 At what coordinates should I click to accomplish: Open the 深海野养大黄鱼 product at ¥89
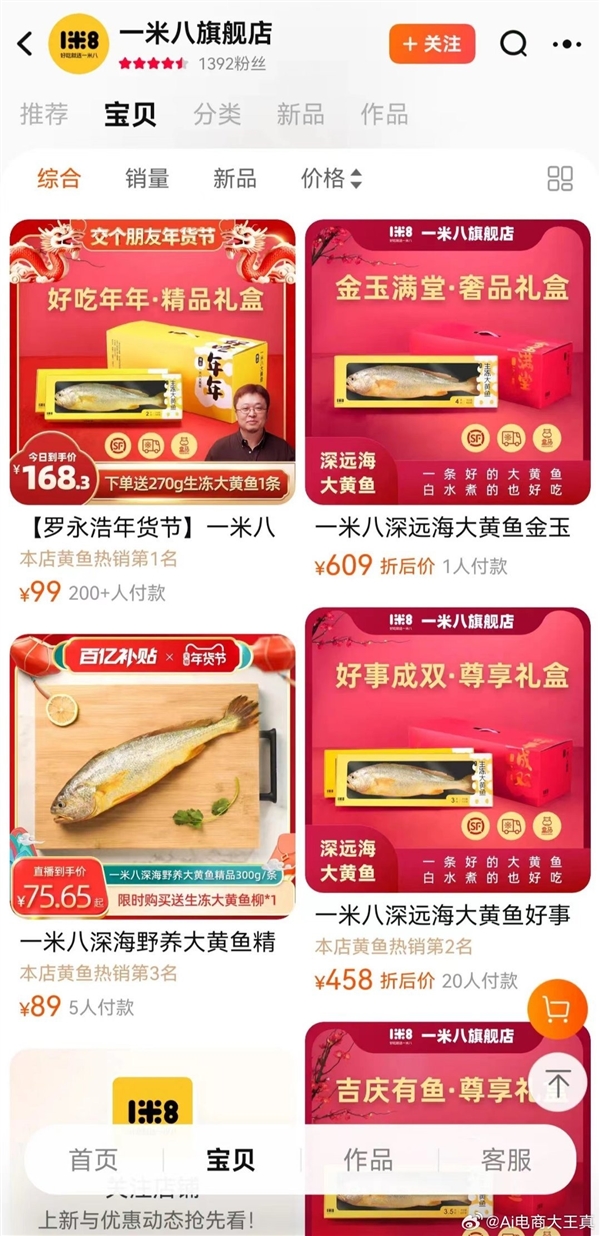coord(153,776)
